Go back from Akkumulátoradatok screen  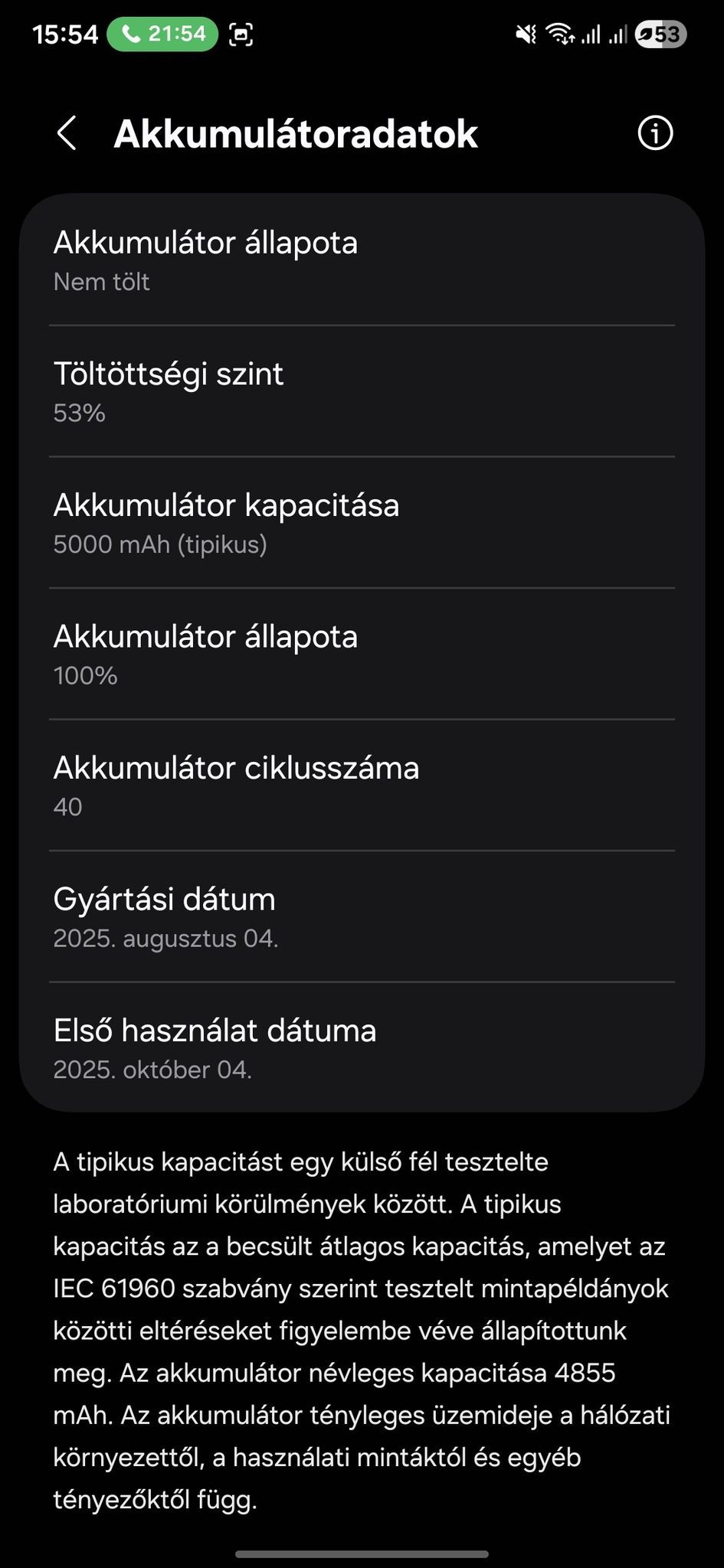[67, 133]
